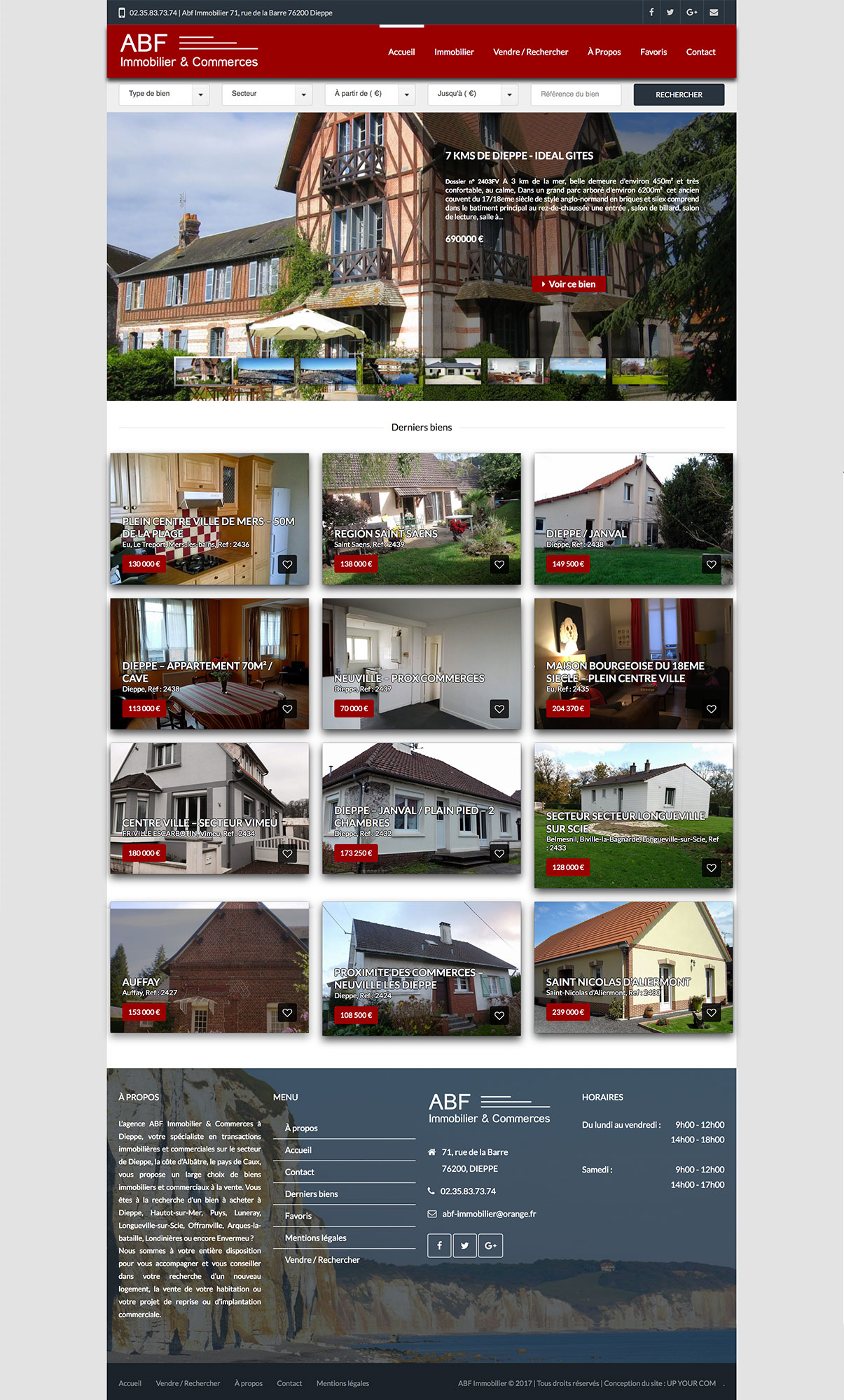Open the Facebook icon in top bar

pos(651,12)
